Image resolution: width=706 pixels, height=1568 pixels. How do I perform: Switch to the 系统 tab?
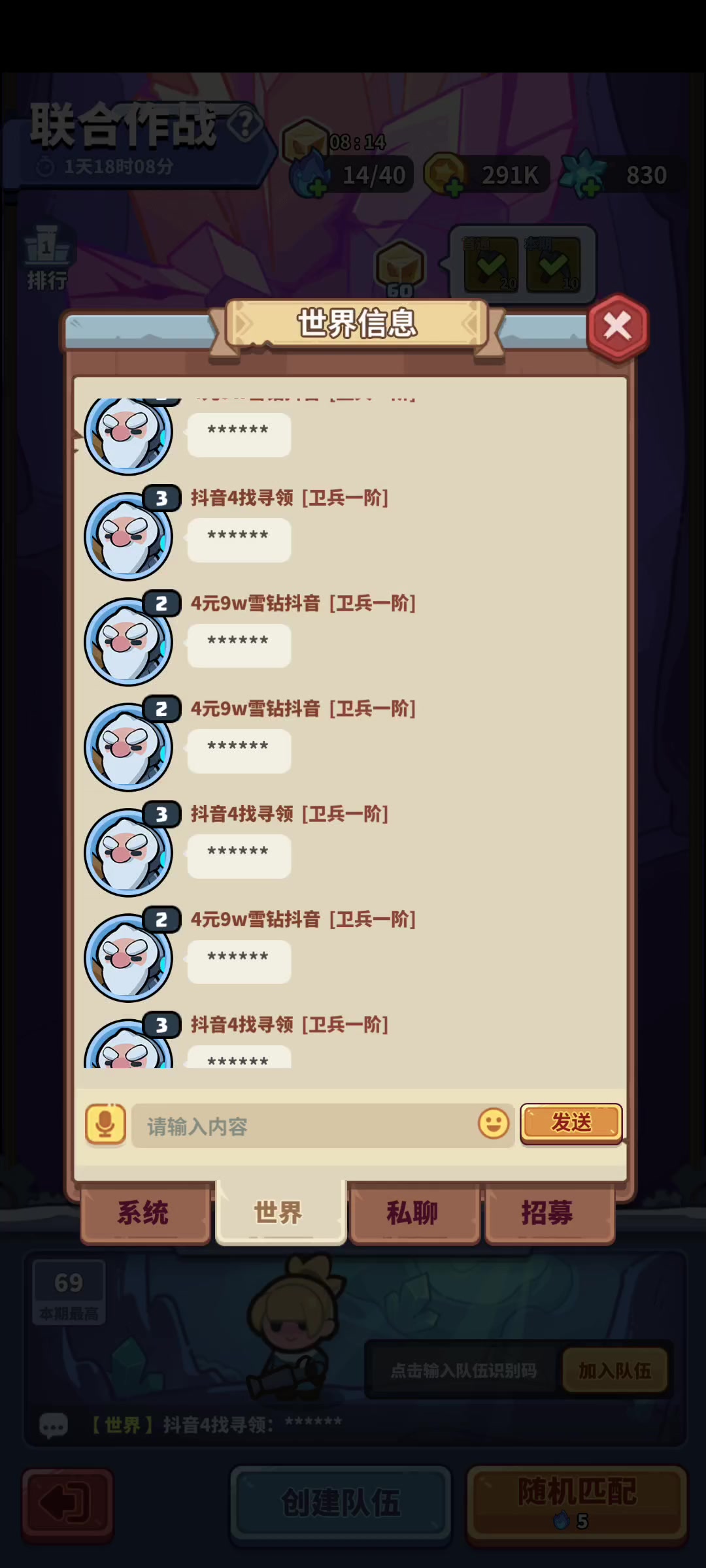coord(145,1213)
